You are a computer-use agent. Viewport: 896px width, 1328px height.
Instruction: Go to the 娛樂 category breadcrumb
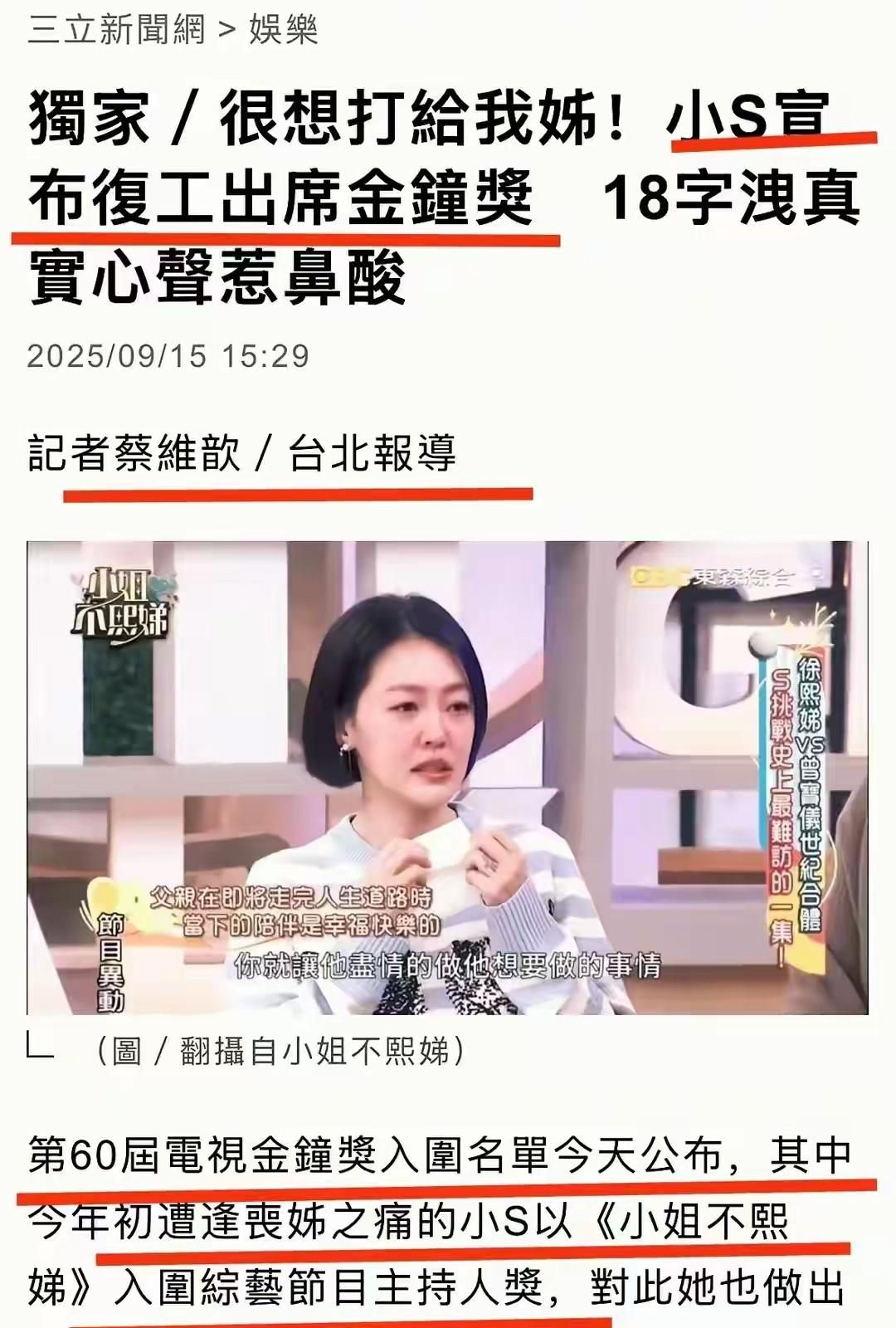(284, 30)
